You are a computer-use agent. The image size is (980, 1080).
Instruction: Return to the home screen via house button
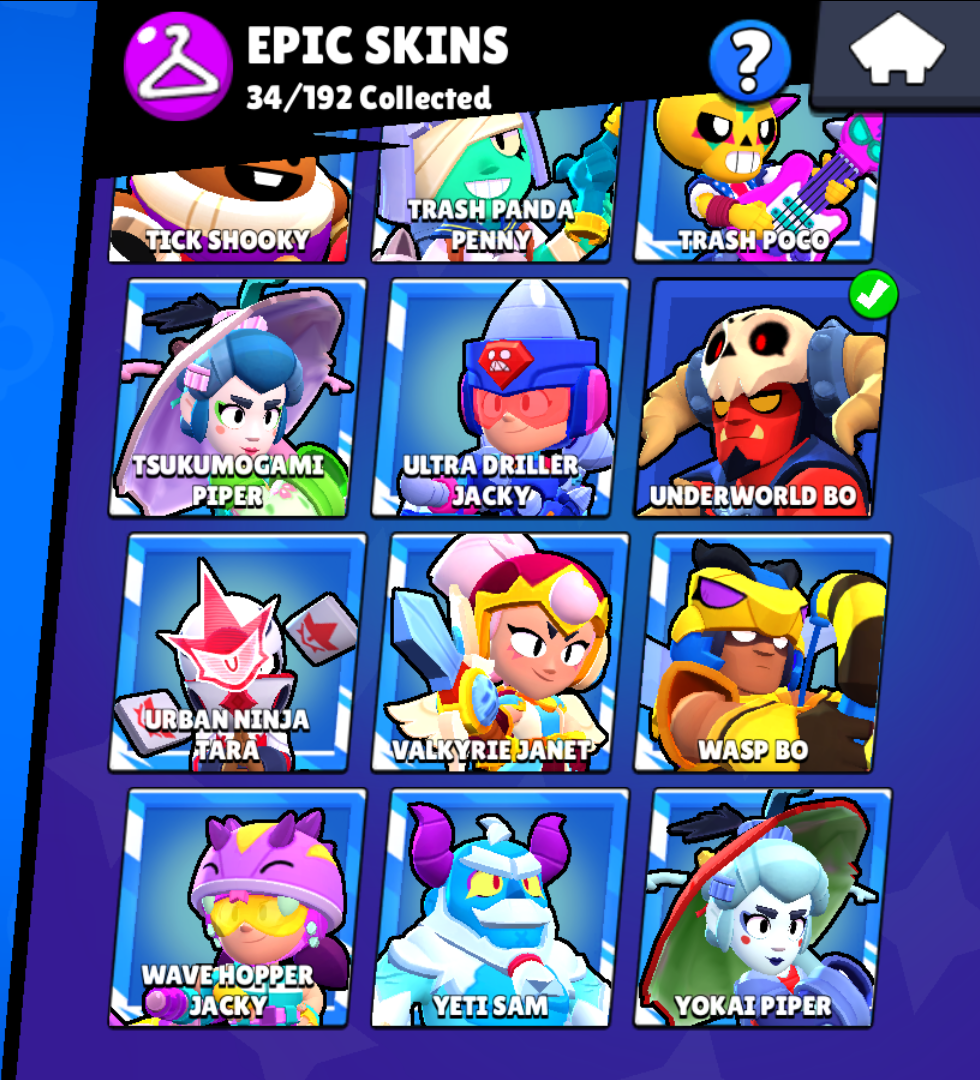(x=897, y=52)
